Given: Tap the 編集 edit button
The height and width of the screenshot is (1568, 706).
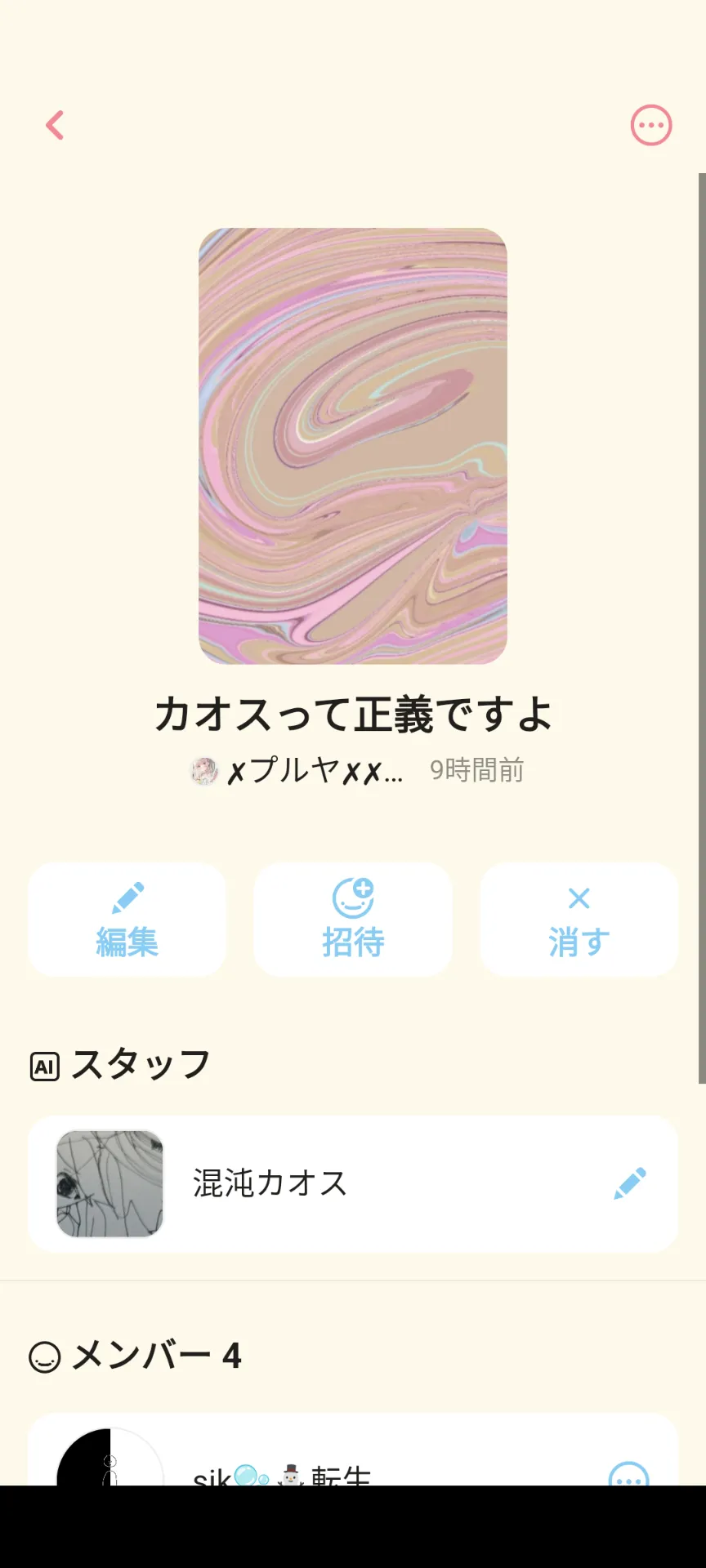Looking at the screenshot, I should pyautogui.click(x=127, y=920).
